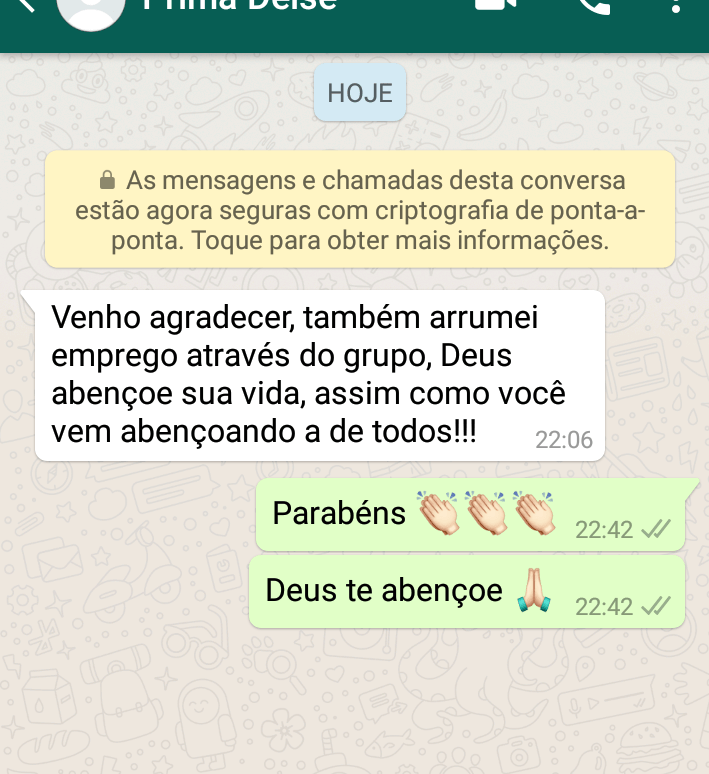Viewport: 709px width, 774px height.
Task: Open Prima Deise's profile picture
Action: pyautogui.click(x=91, y=10)
